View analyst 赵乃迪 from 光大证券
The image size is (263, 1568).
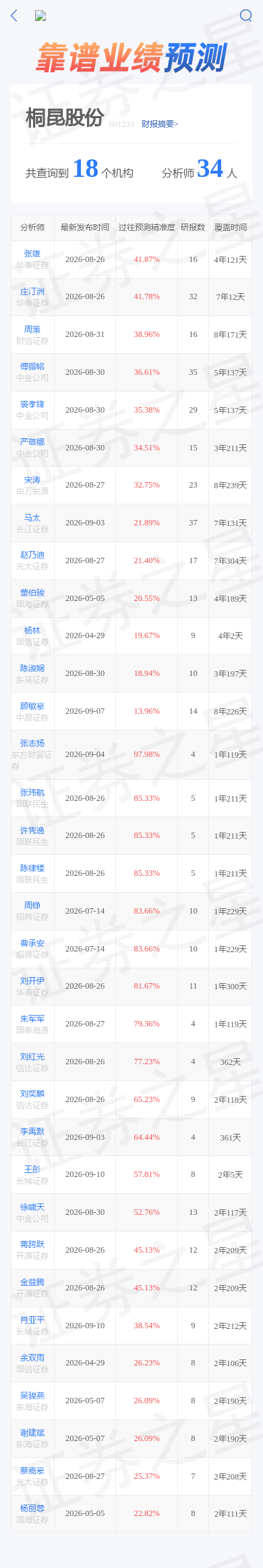tap(32, 555)
